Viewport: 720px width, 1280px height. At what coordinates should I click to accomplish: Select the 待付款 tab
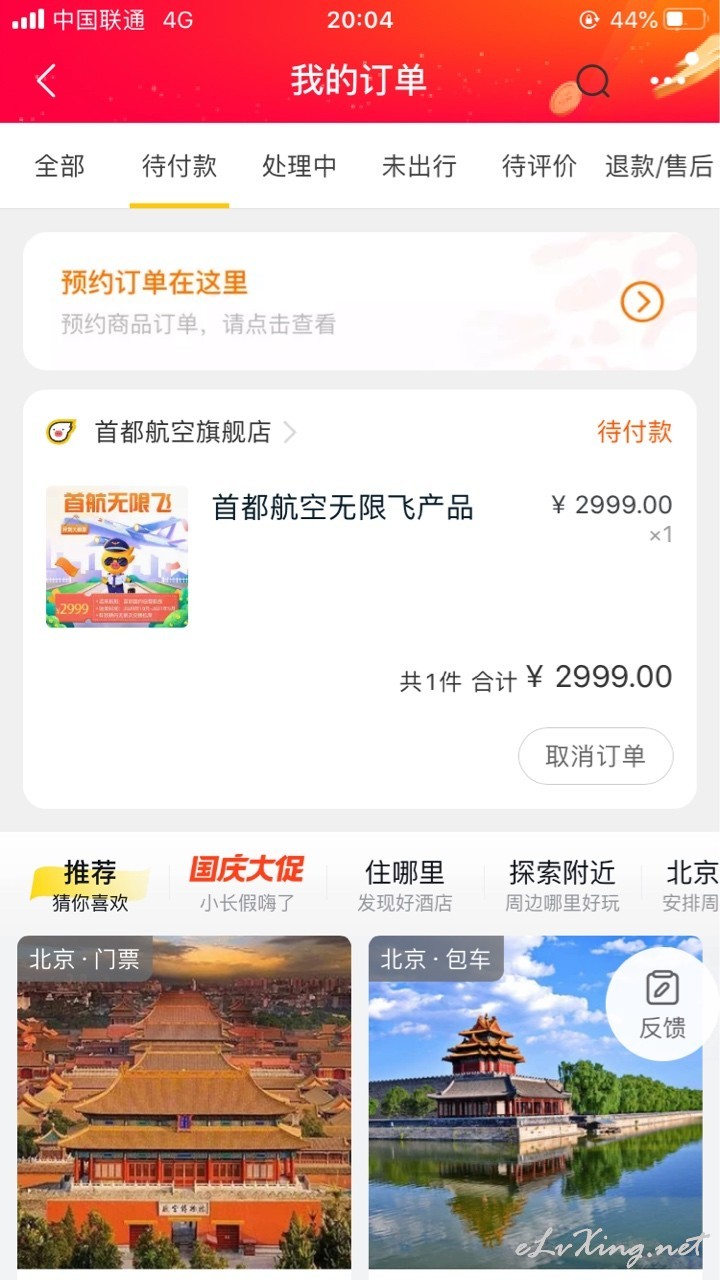179,166
